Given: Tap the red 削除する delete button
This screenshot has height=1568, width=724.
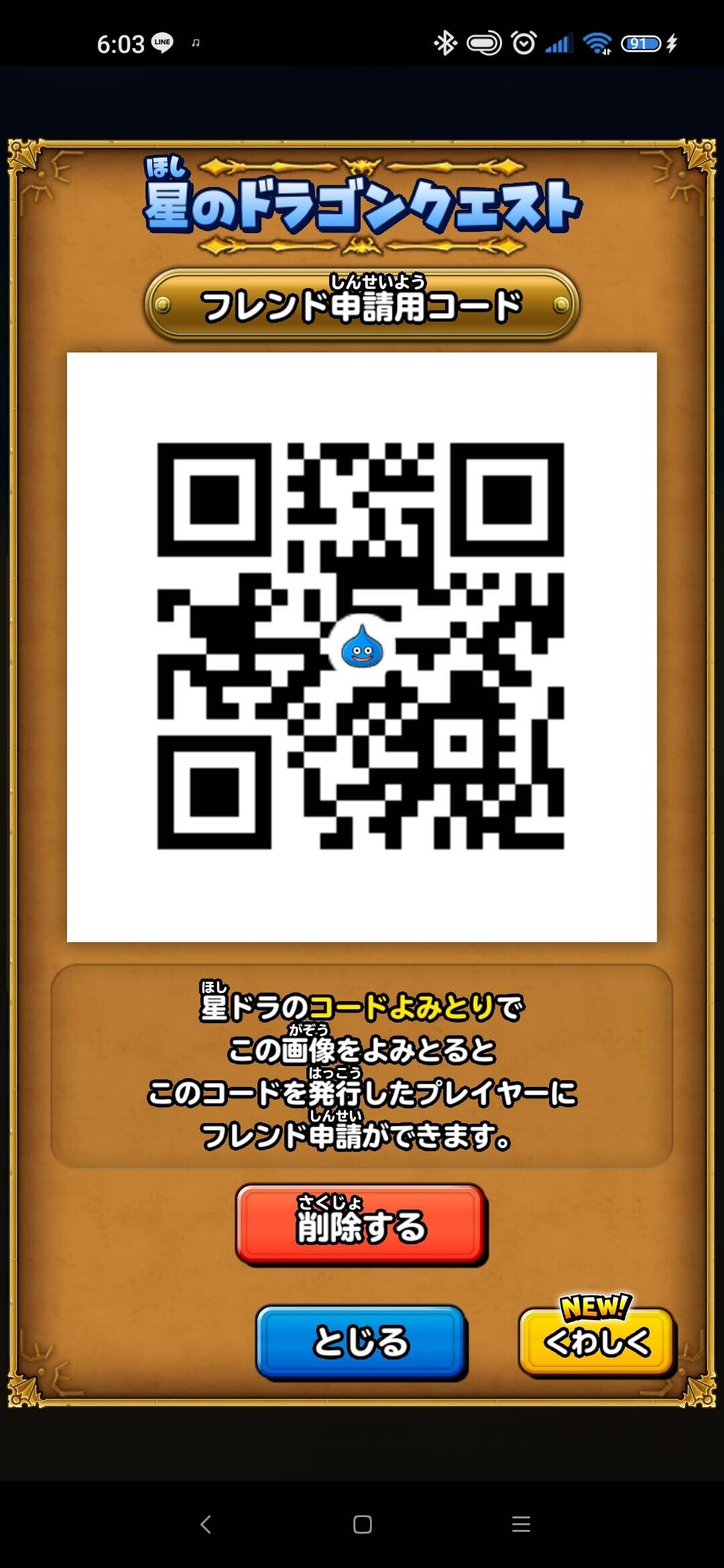Looking at the screenshot, I should (361, 1224).
